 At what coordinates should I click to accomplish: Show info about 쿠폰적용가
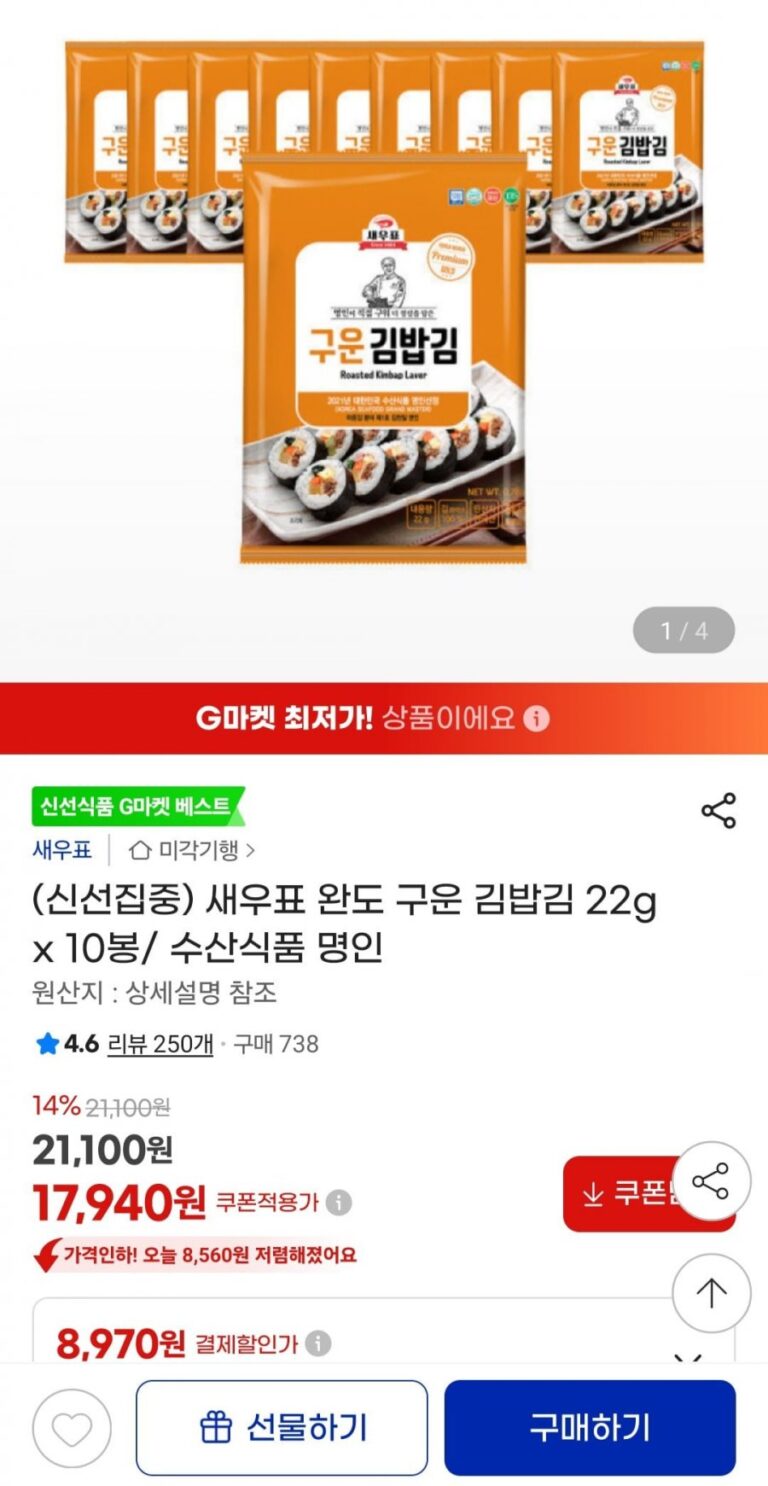[339, 1203]
